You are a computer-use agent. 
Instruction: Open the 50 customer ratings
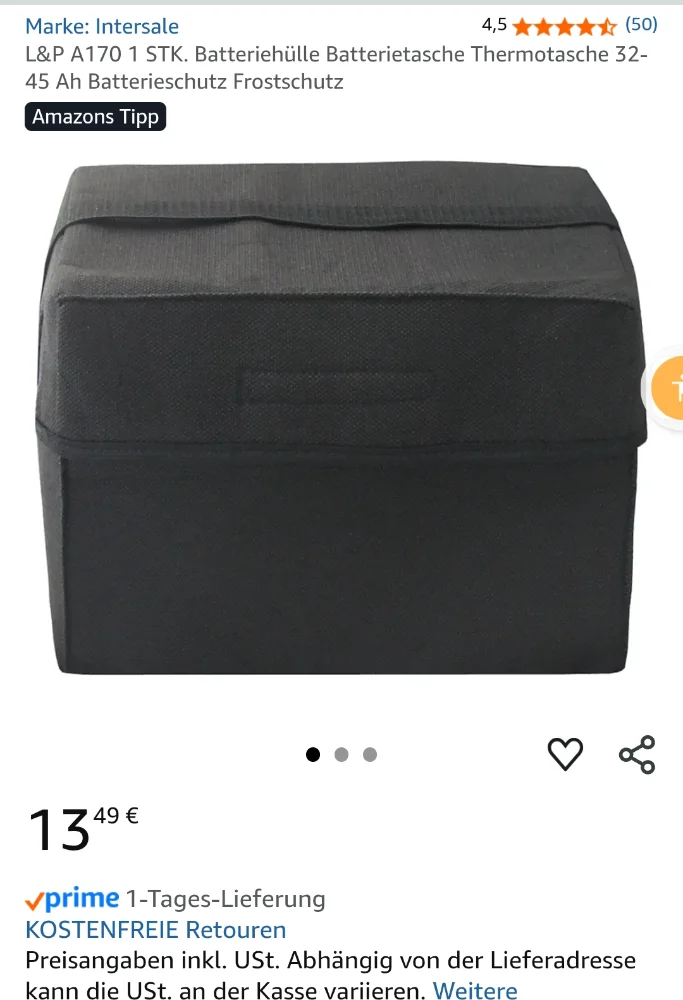(x=641, y=25)
